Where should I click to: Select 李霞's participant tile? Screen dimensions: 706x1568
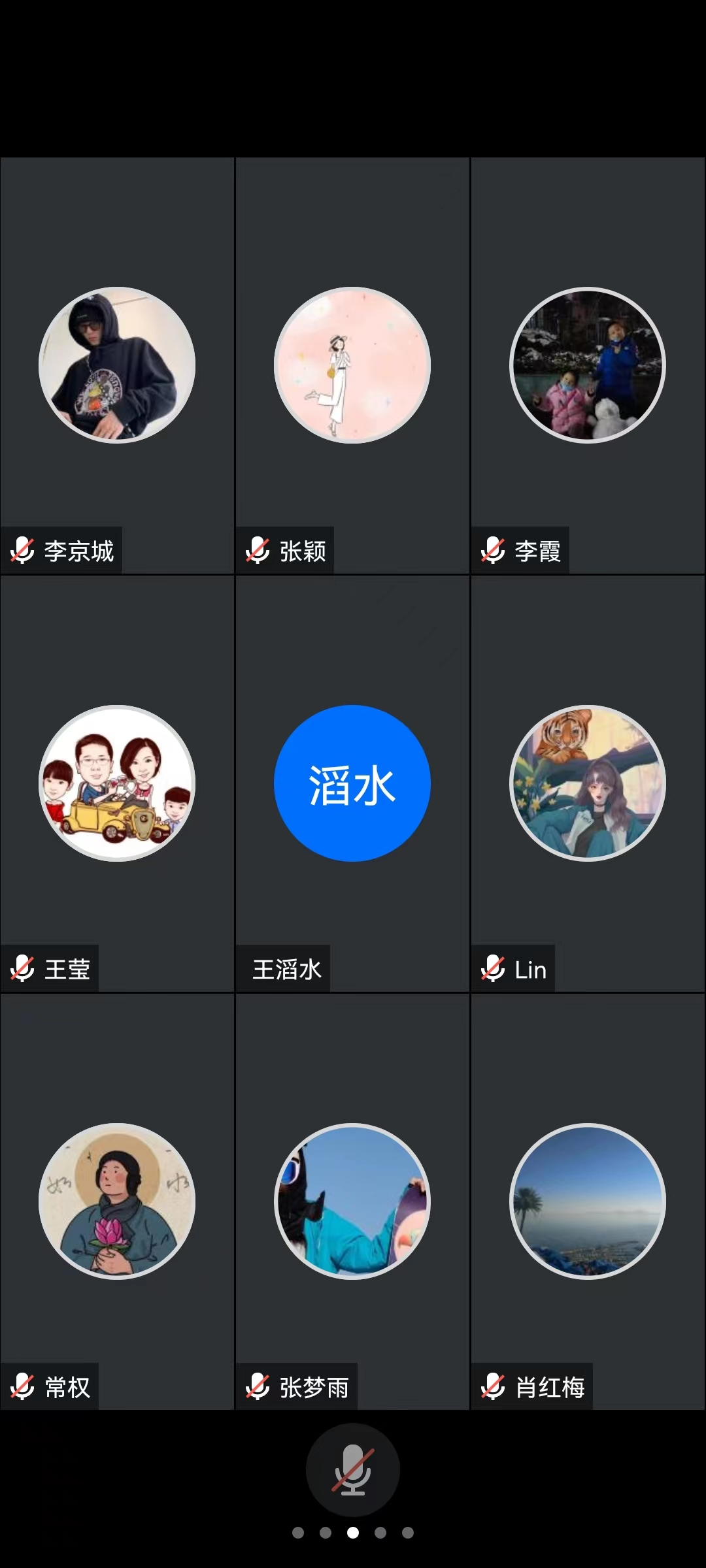point(588,366)
